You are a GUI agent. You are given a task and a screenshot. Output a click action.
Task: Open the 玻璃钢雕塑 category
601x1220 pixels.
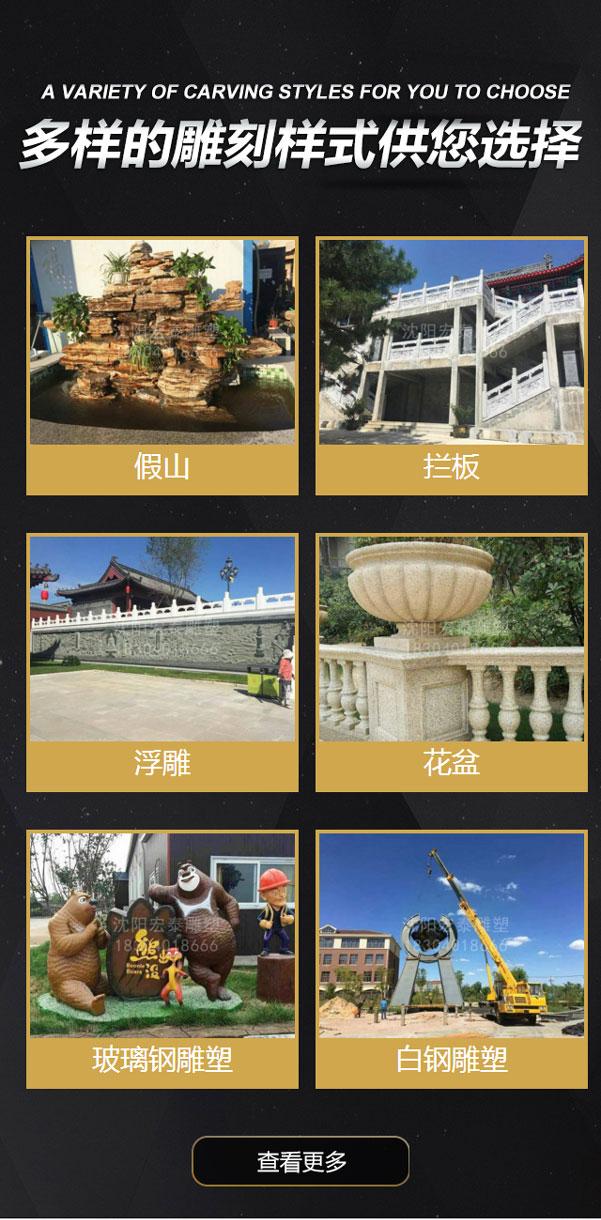pyautogui.click(x=162, y=960)
